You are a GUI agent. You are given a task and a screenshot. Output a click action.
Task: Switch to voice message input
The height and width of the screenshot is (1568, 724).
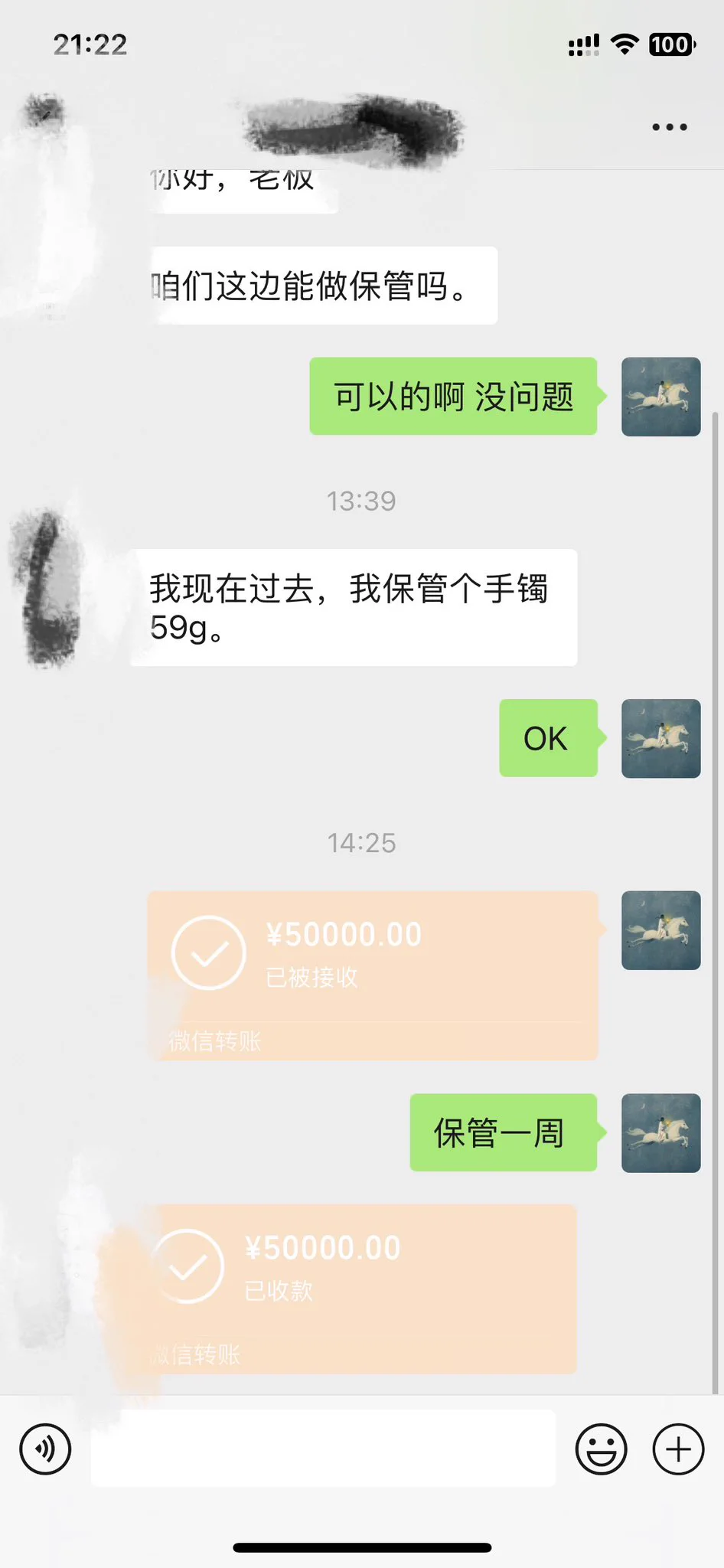coord(45,1449)
